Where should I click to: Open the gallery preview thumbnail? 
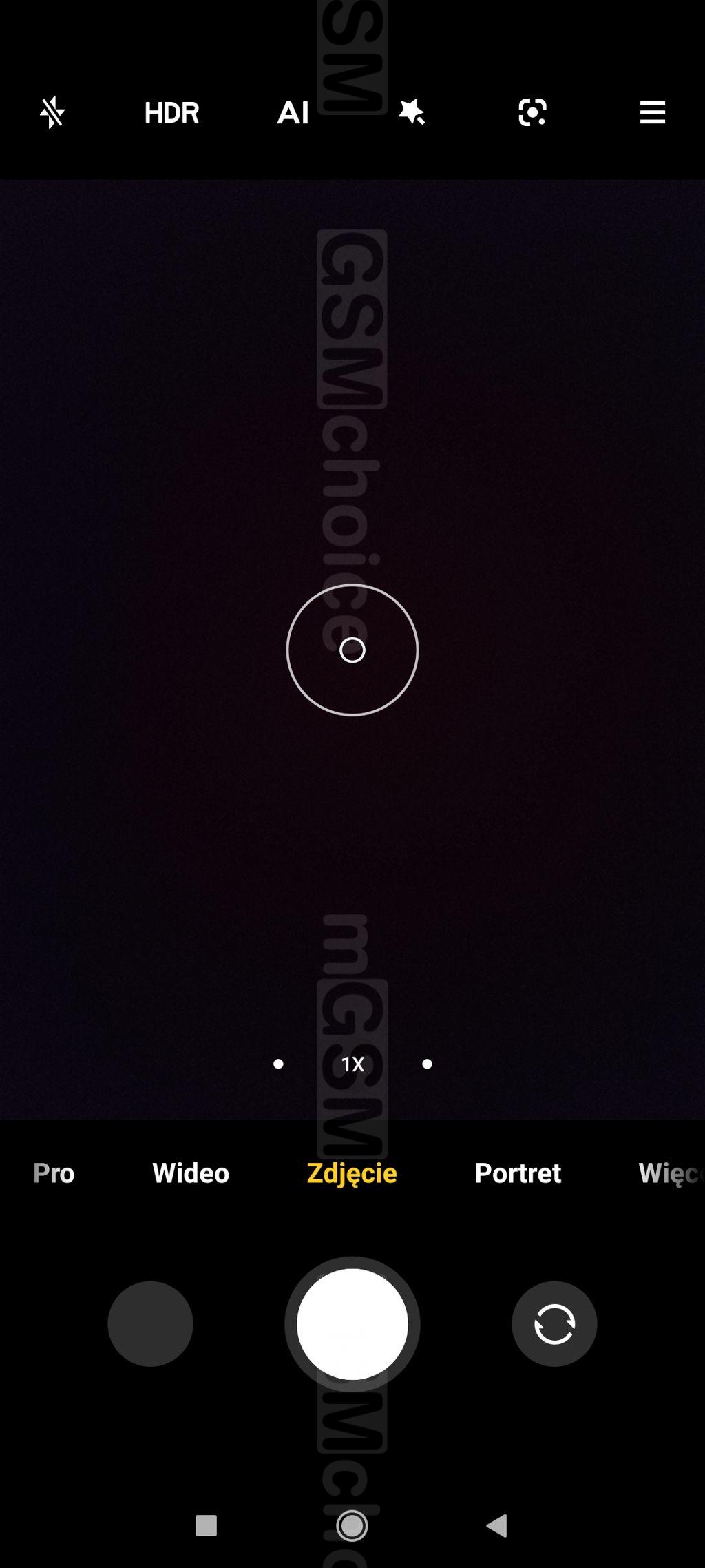150,1323
